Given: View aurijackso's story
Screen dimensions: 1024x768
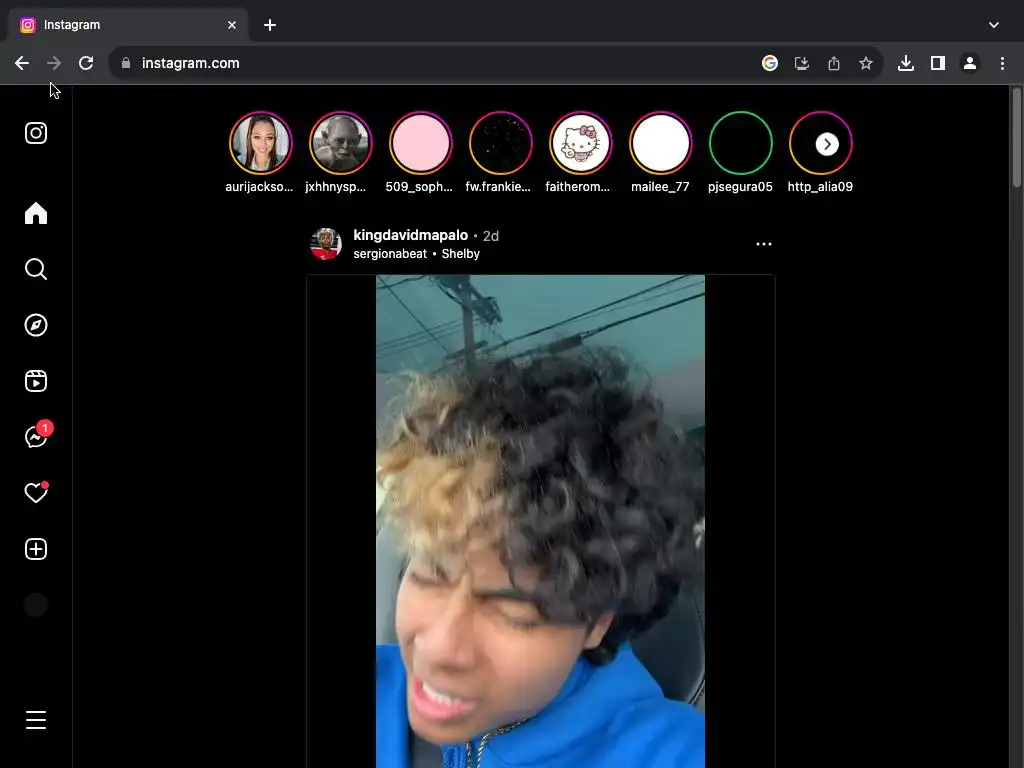Looking at the screenshot, I should pyautogui.click(x=260, y=143).
